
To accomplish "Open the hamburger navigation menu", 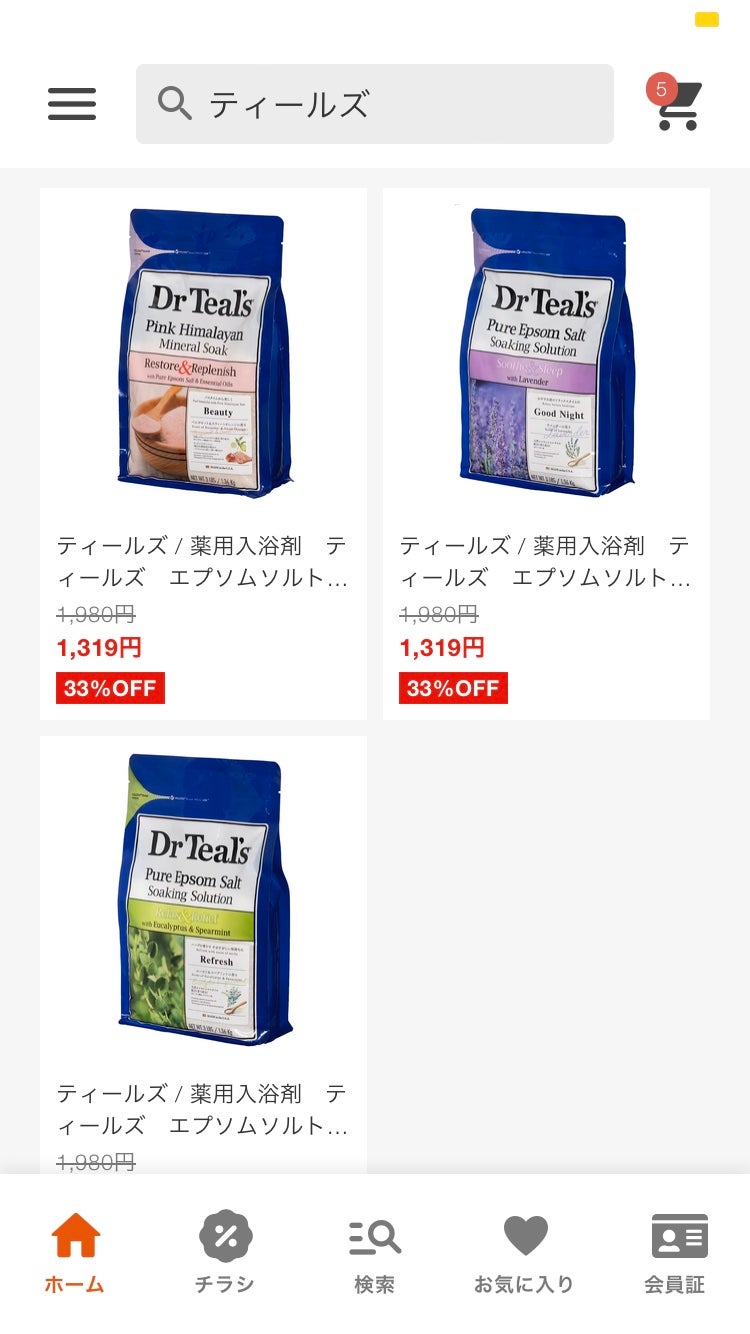I will (x=71, y=104).
